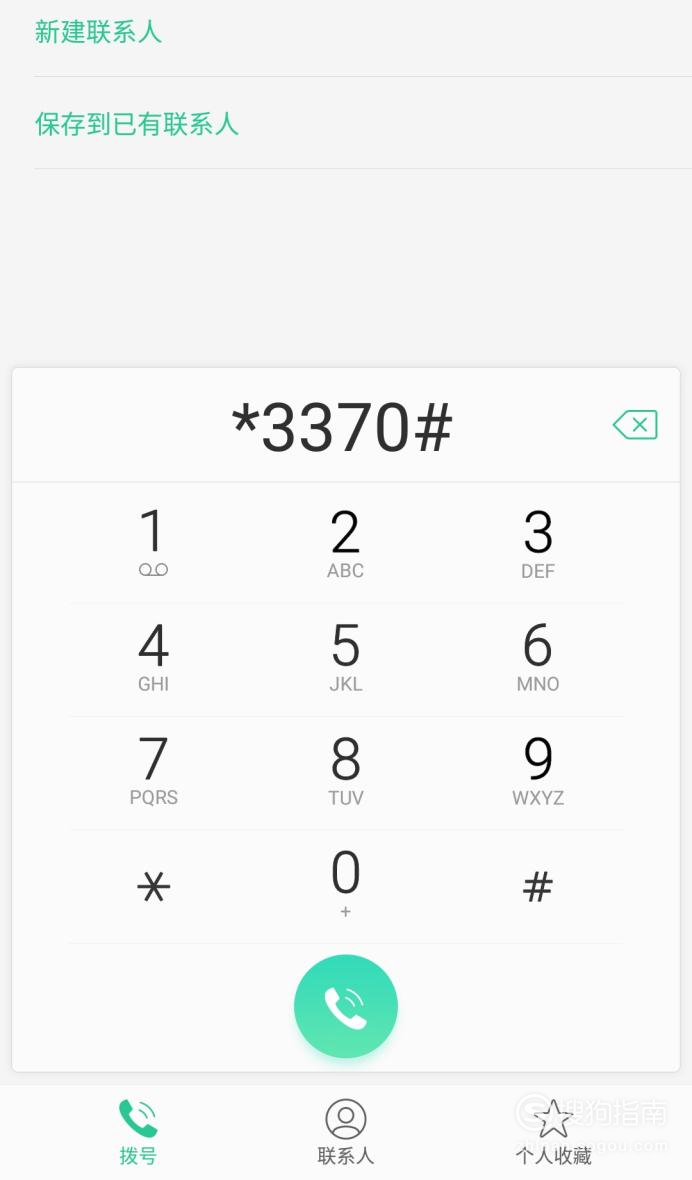Viewport: 692px width, 1180px height.
Task: Tap the green call button
Action: (x=346, y=1006)
